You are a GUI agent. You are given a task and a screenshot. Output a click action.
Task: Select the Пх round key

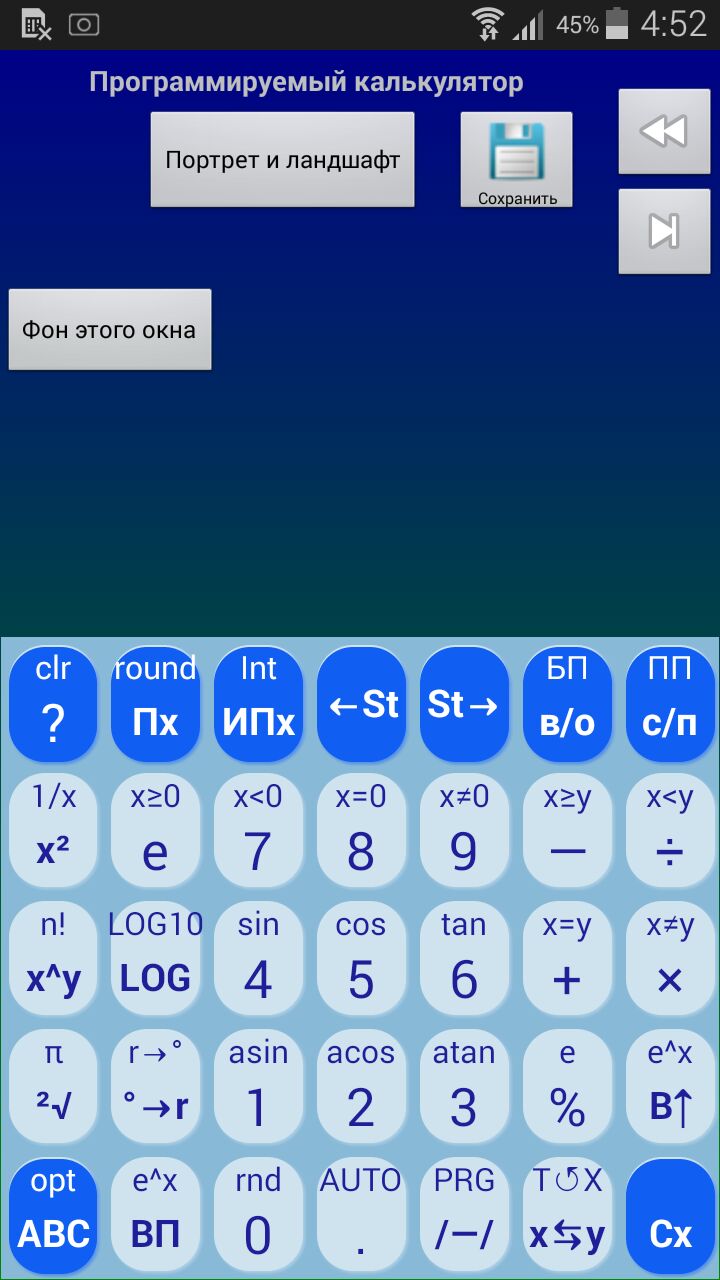coord(156,704)
